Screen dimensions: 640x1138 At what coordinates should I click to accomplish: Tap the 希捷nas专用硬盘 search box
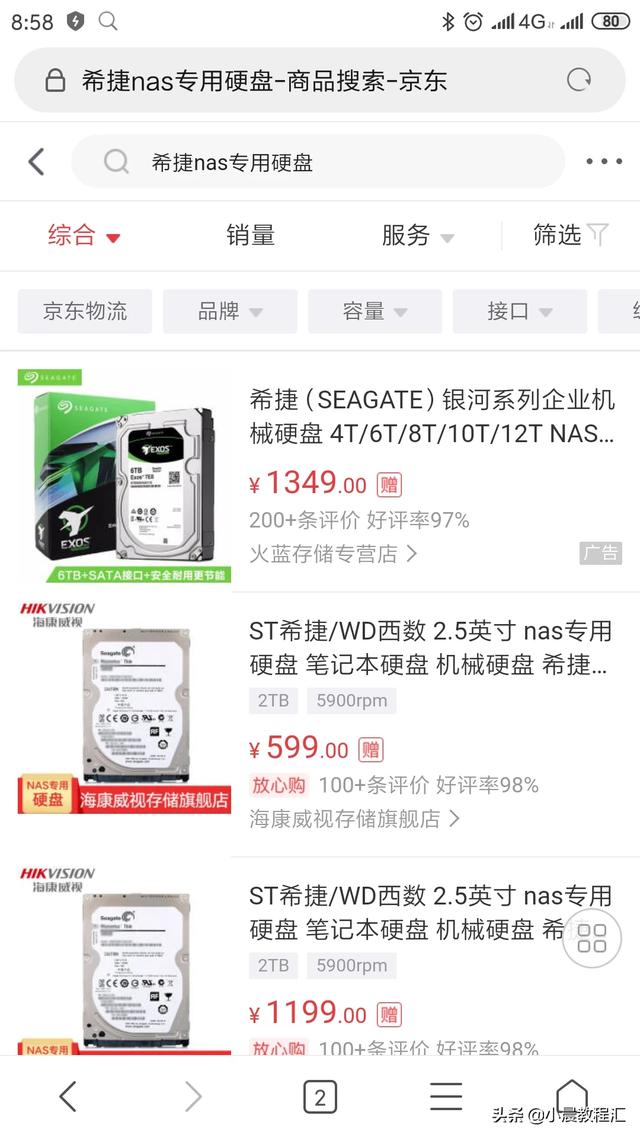[318, 162]
